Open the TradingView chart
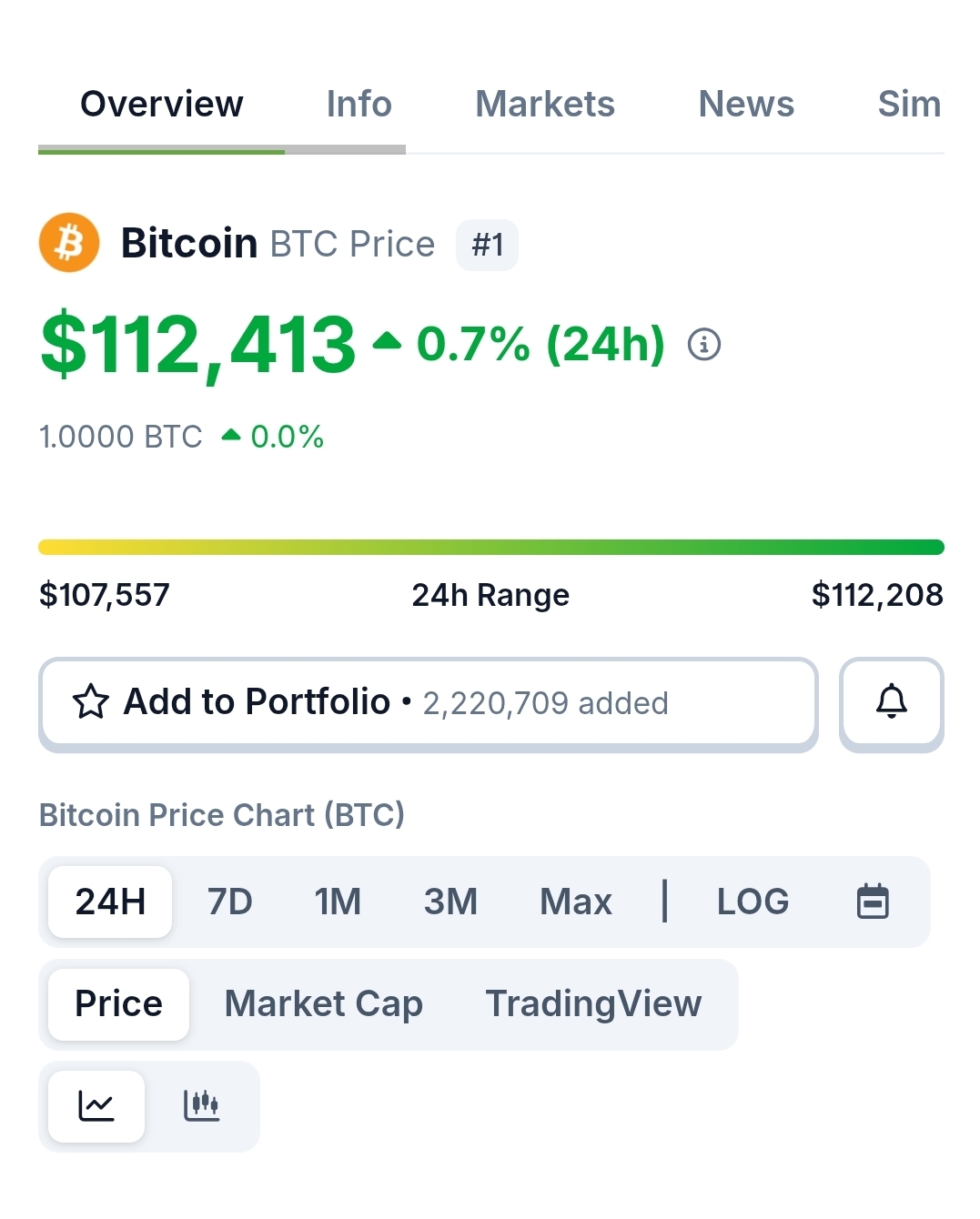Viewport: 980px width, 1219px height. coord(593,1003)
